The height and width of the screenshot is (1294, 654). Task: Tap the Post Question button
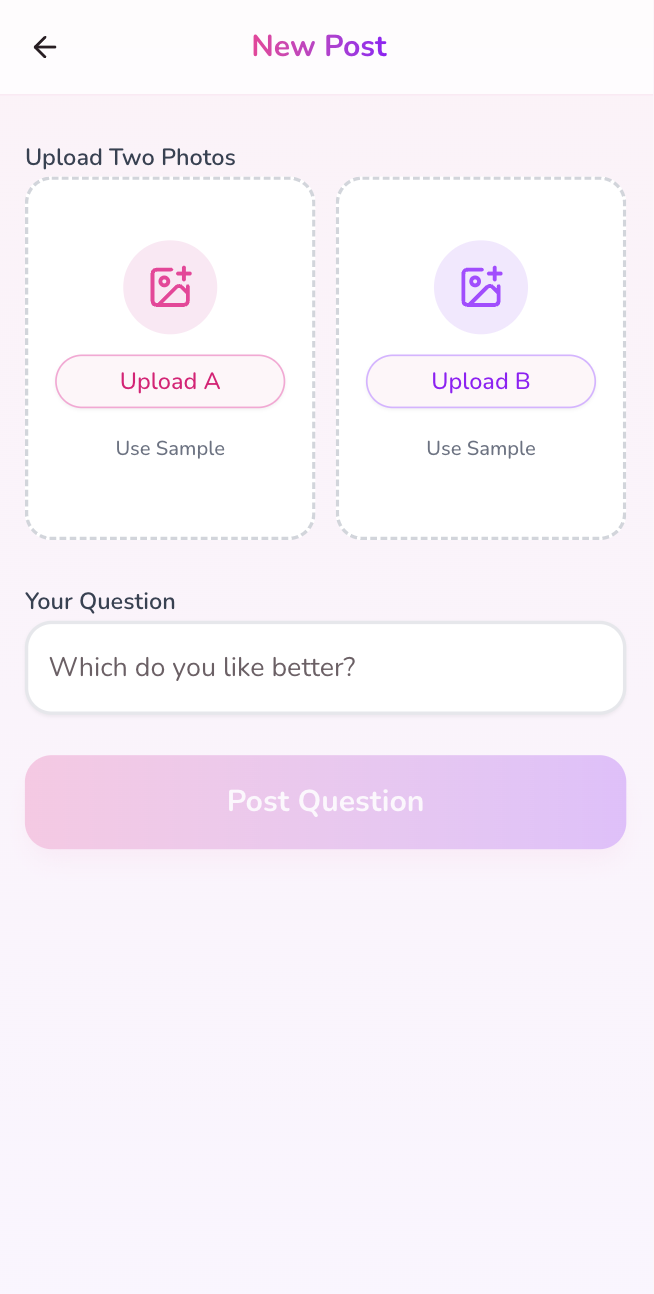tap(325, 801)
